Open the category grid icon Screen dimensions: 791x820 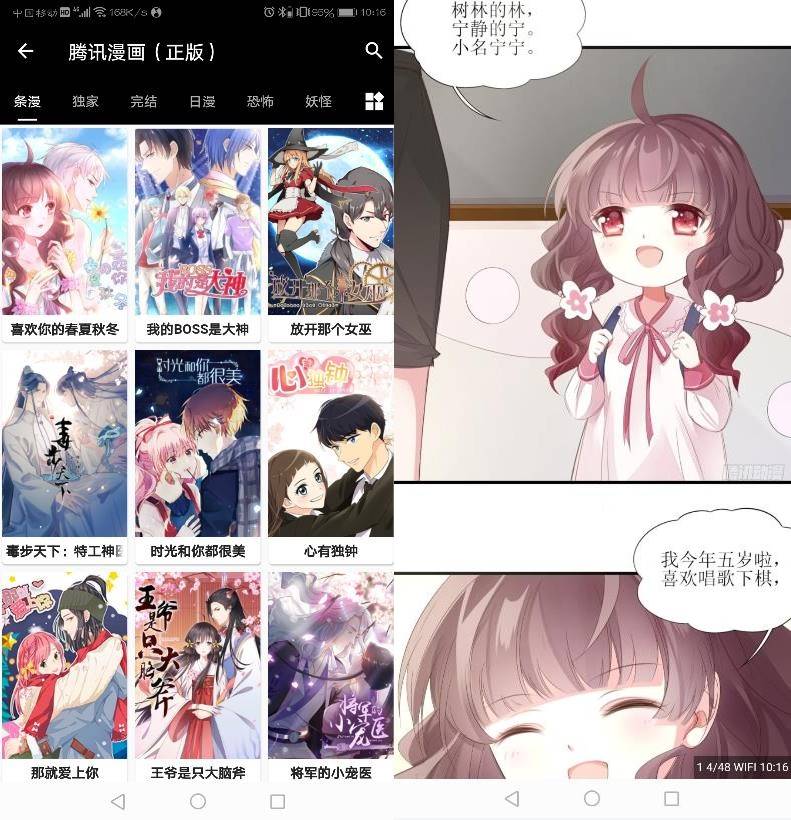pyautogui.click(x=374, y=101)
